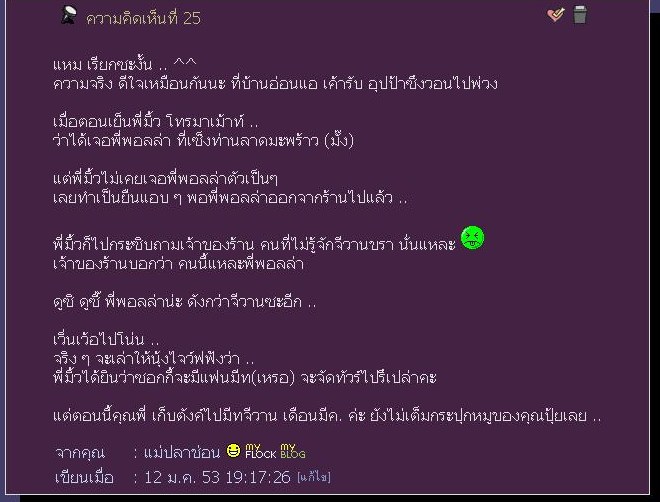Open the My Flock link of แม่ปลาช่อน
Viewport: 660px width, 502px height.
tap(260, 452)
